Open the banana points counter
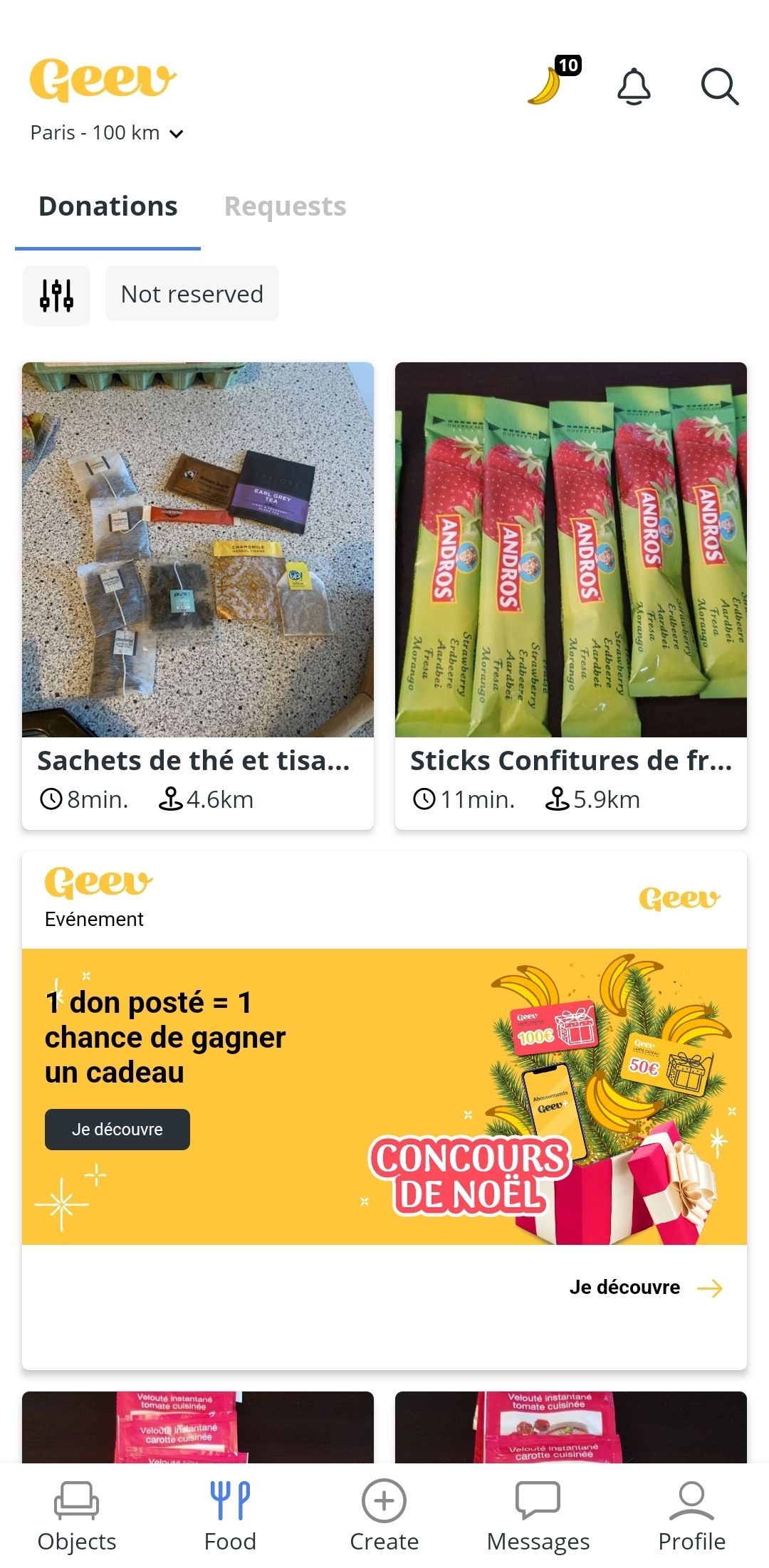 pos(554,80)
